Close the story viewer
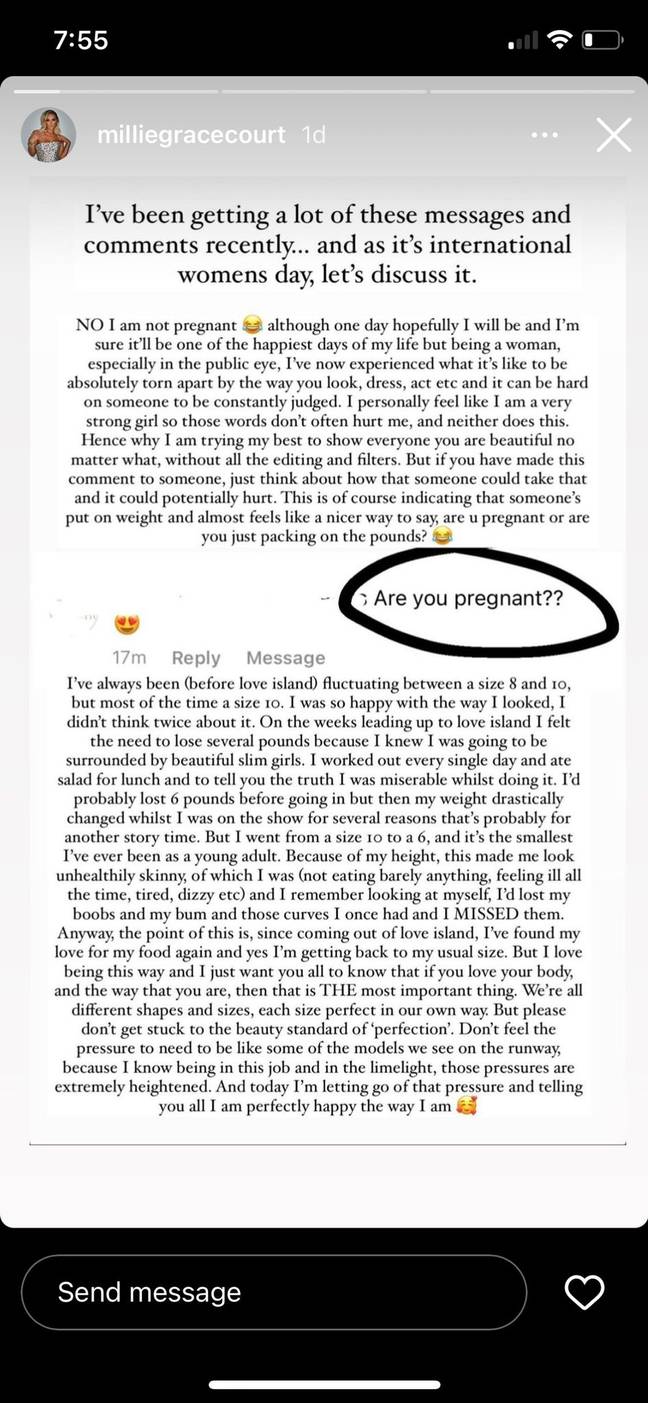Screen dimensions: 648x1403 [x=614, y=134]
